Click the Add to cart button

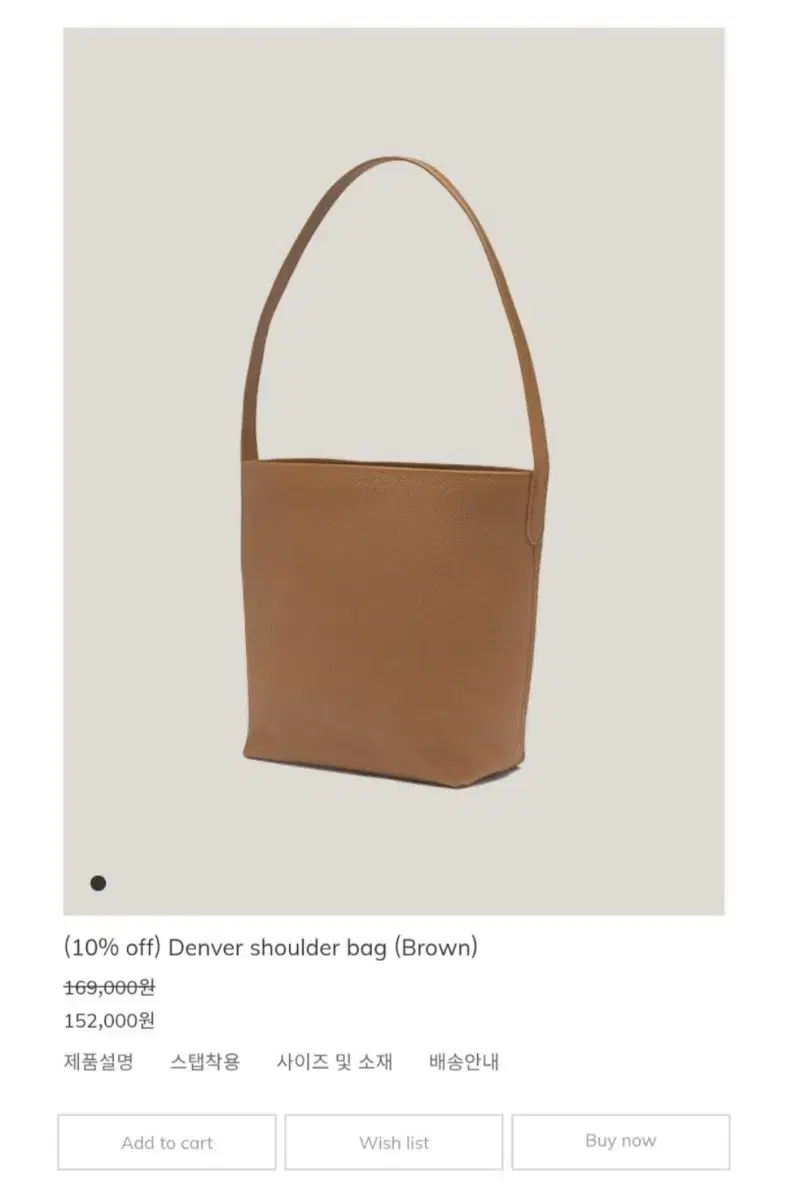(167, 1142)
